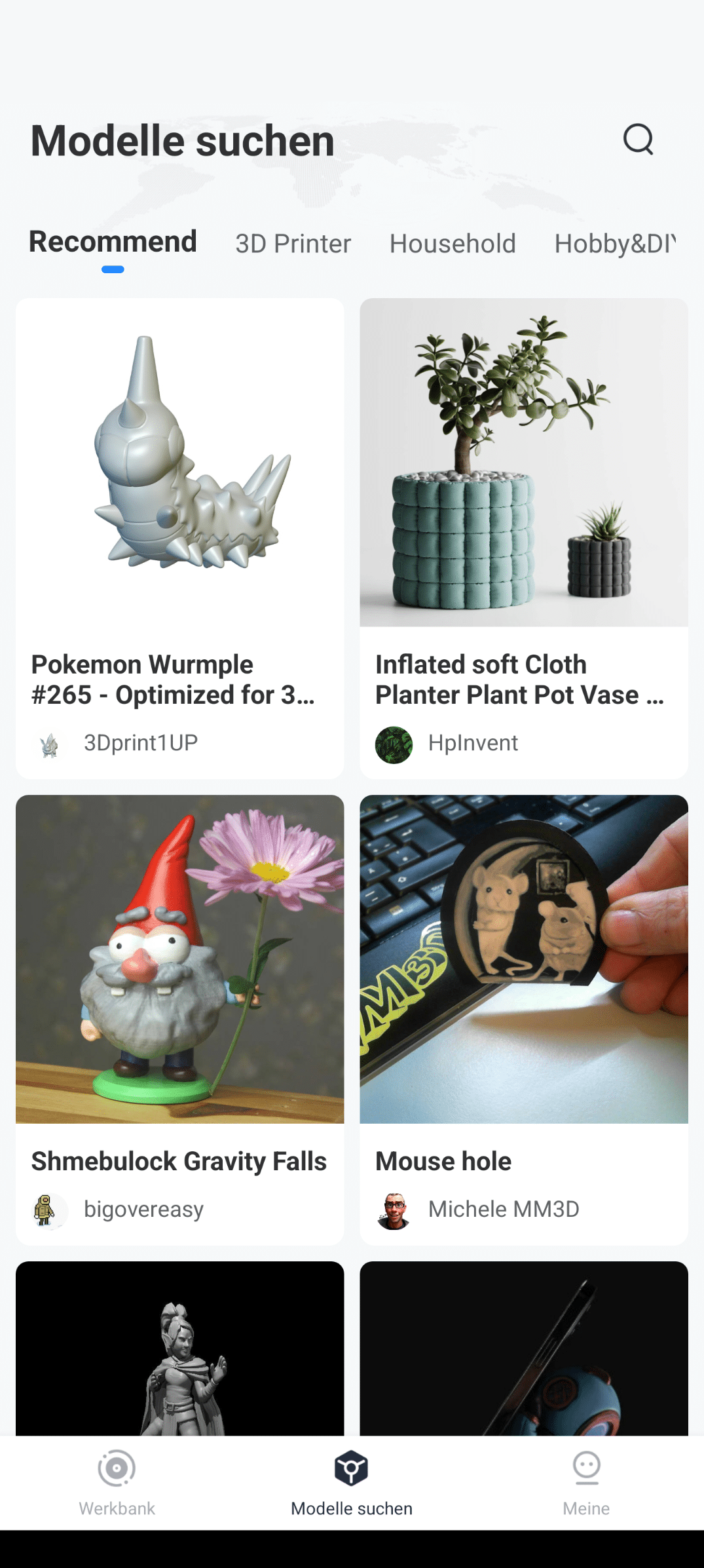Screen dimensions: 704x1568
Task: Show the Hobby&DIY category
Action: [614, 244]
